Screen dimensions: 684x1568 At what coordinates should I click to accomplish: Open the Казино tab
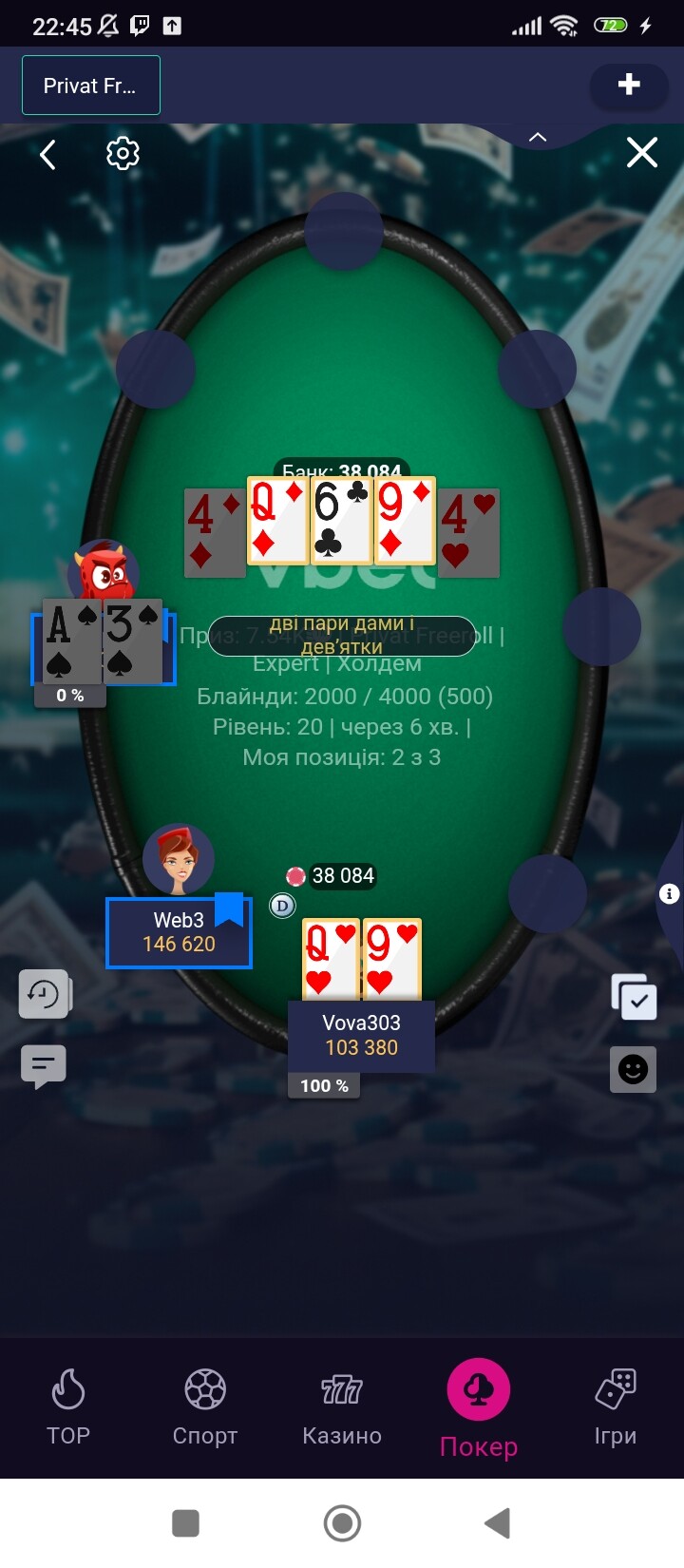click(x=342, y=1407)
